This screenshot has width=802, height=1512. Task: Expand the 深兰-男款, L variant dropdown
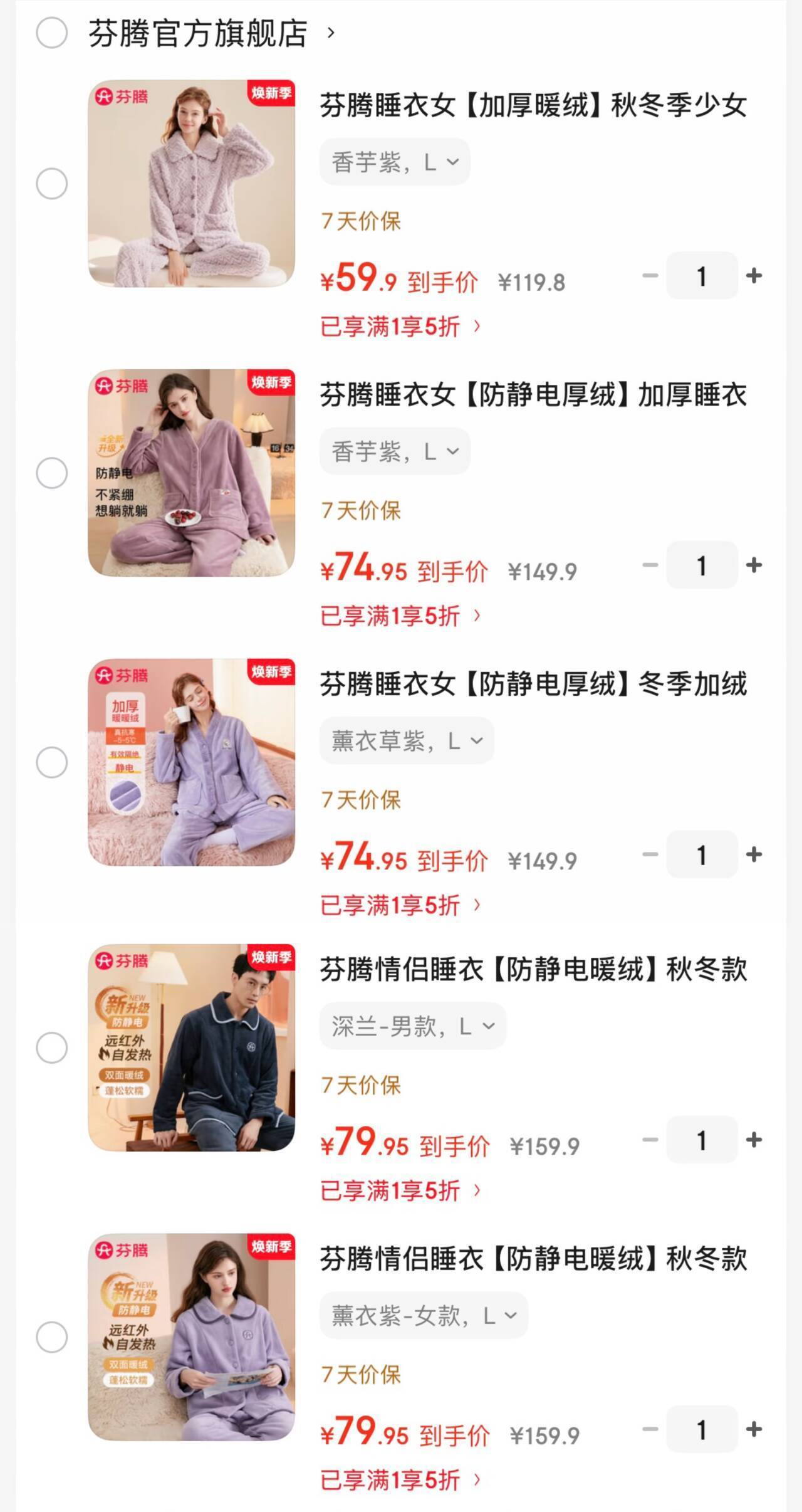click(x=412, y=1026)
